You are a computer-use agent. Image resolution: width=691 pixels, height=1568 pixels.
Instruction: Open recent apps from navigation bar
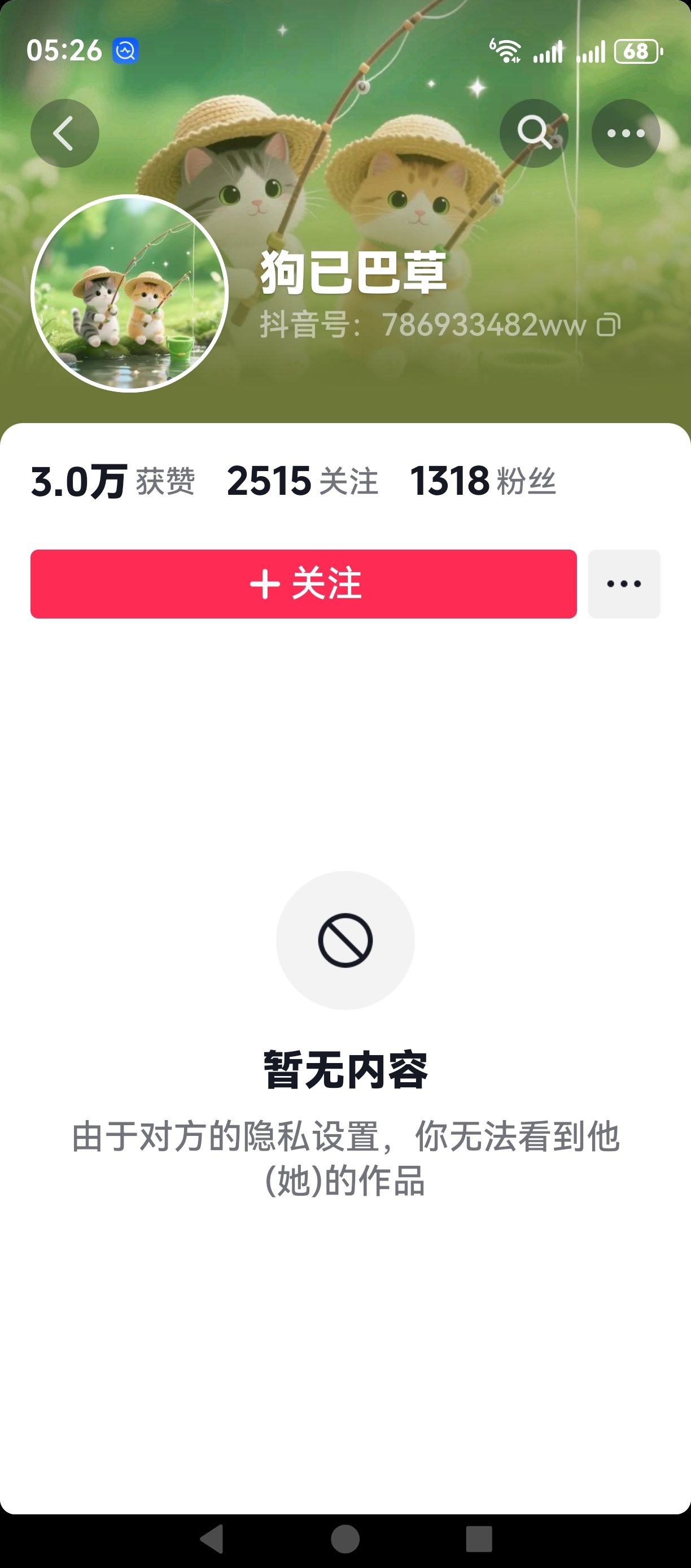click(x=479, y=1539)
